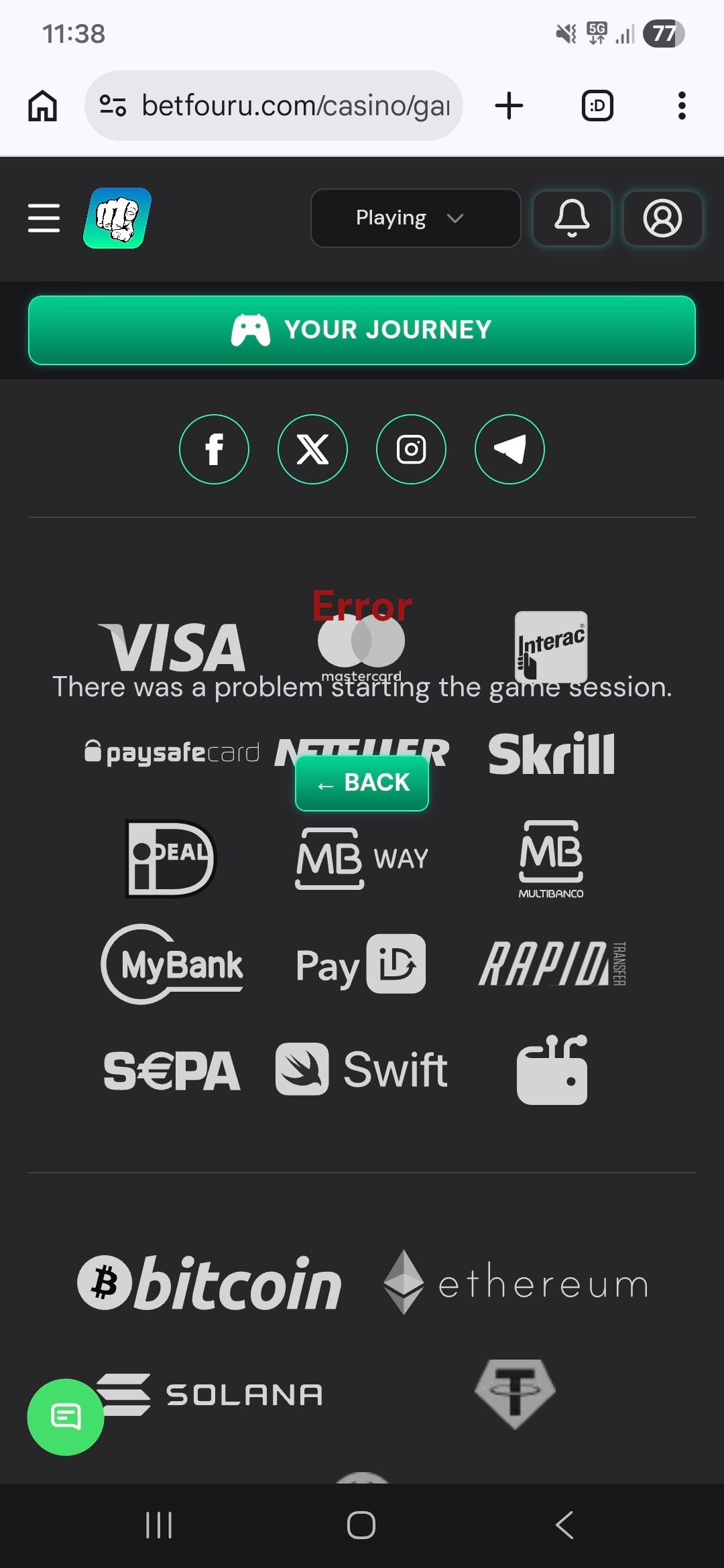Open system recent apps

160,1525
